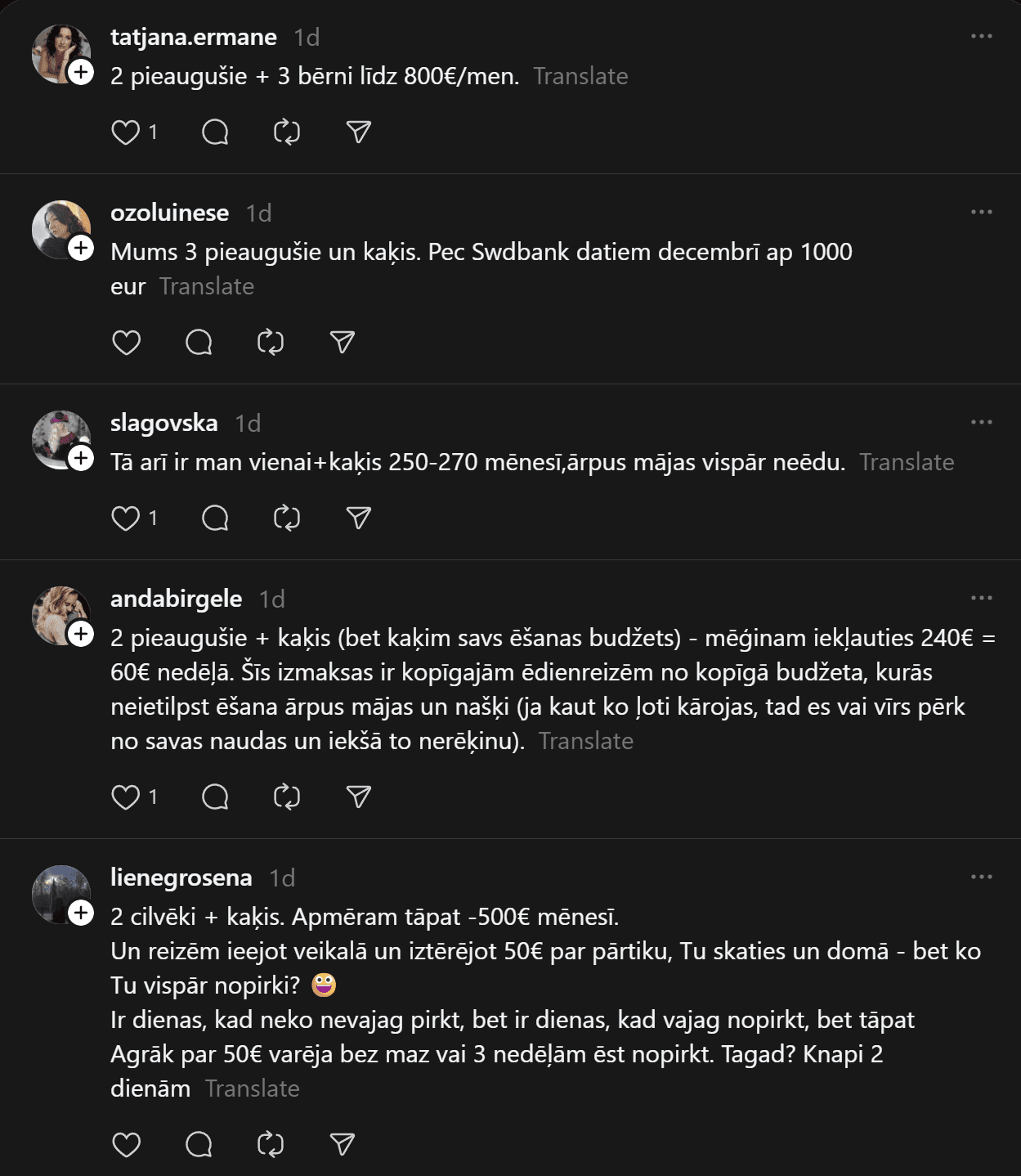Open ozoluinese's profile from username
The width and height of the screenshot is (1021, 1176).
tap(169, 213)
